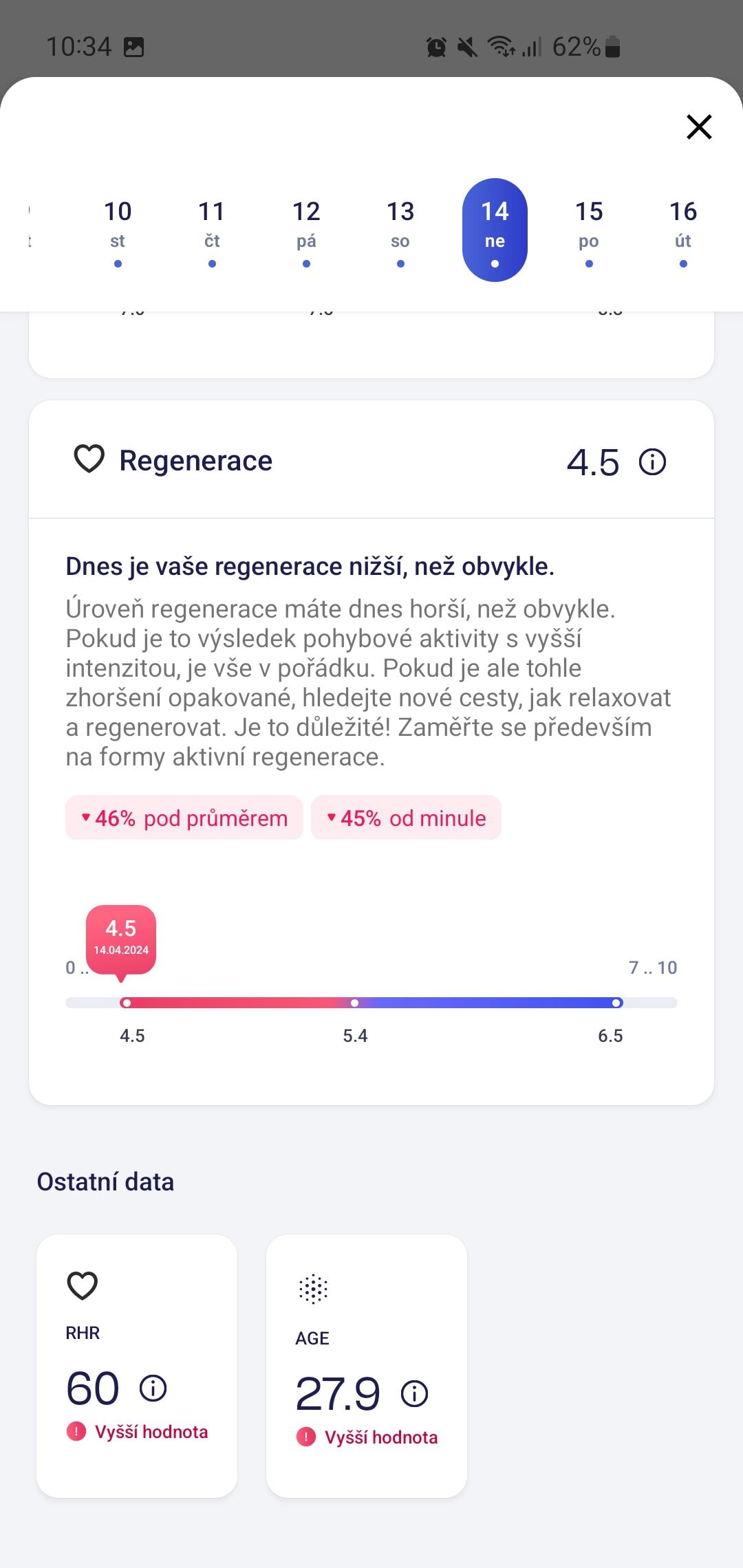Switch to Thursday the 11th
The image size is (743, 1568).
212,230
